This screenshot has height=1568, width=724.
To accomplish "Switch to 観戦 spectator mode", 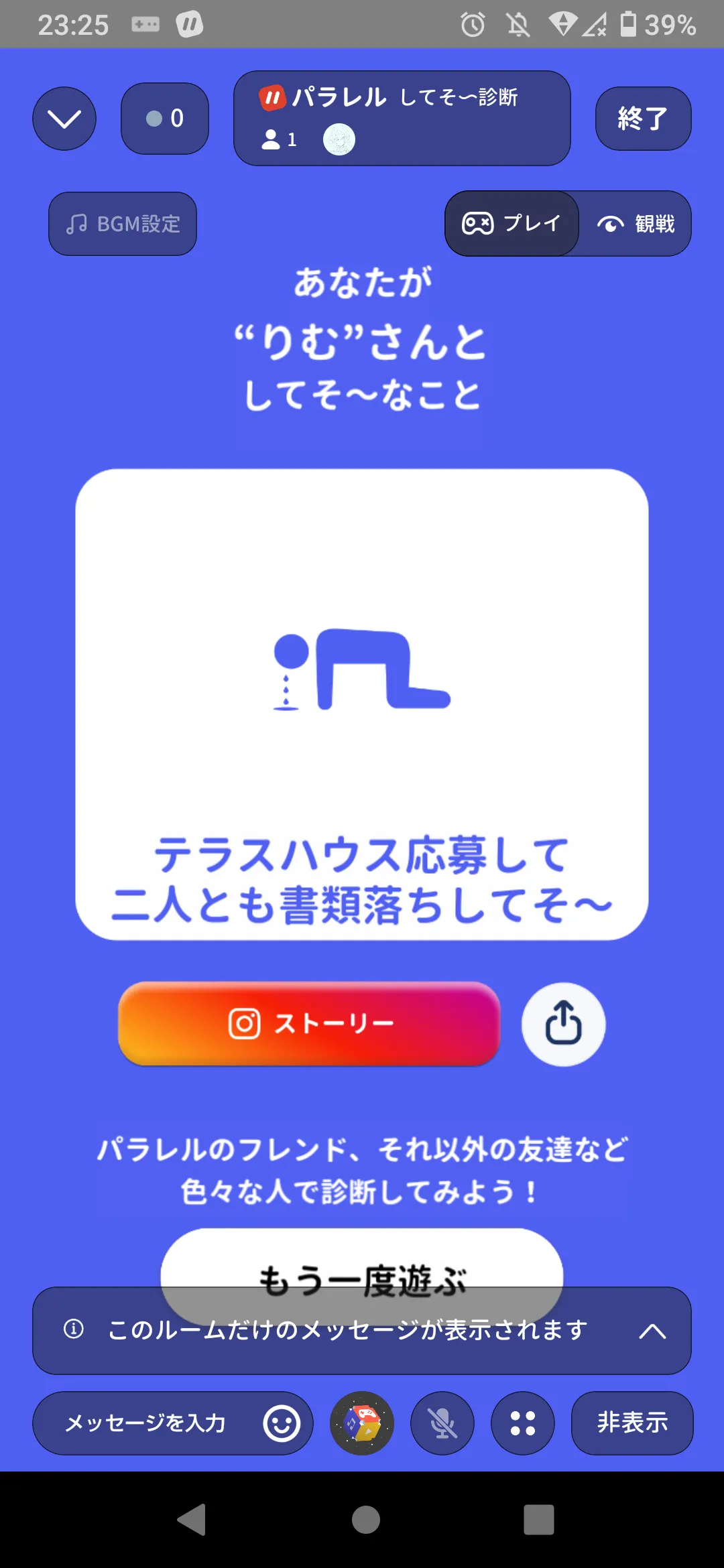I will click(636, 224).
